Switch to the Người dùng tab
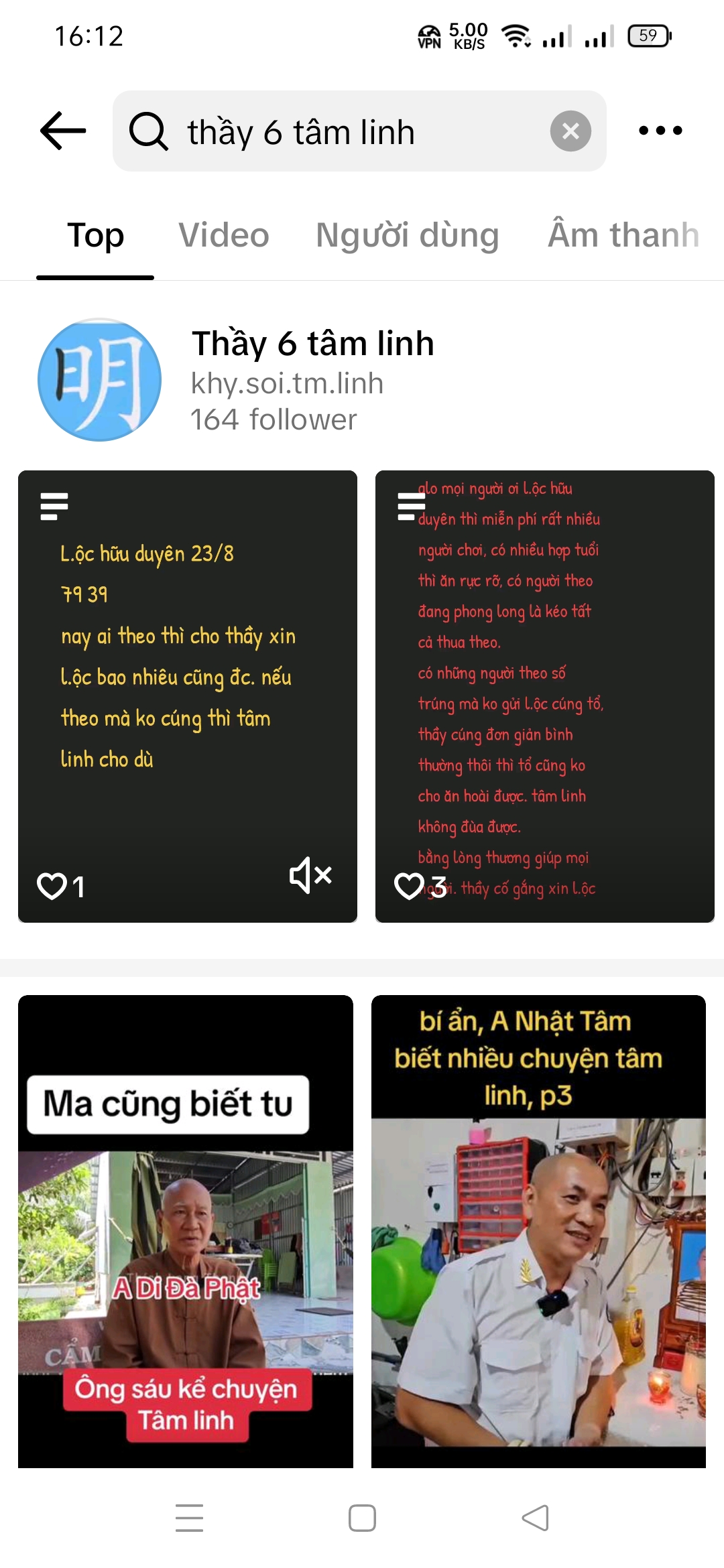 (x=408, y=235)
